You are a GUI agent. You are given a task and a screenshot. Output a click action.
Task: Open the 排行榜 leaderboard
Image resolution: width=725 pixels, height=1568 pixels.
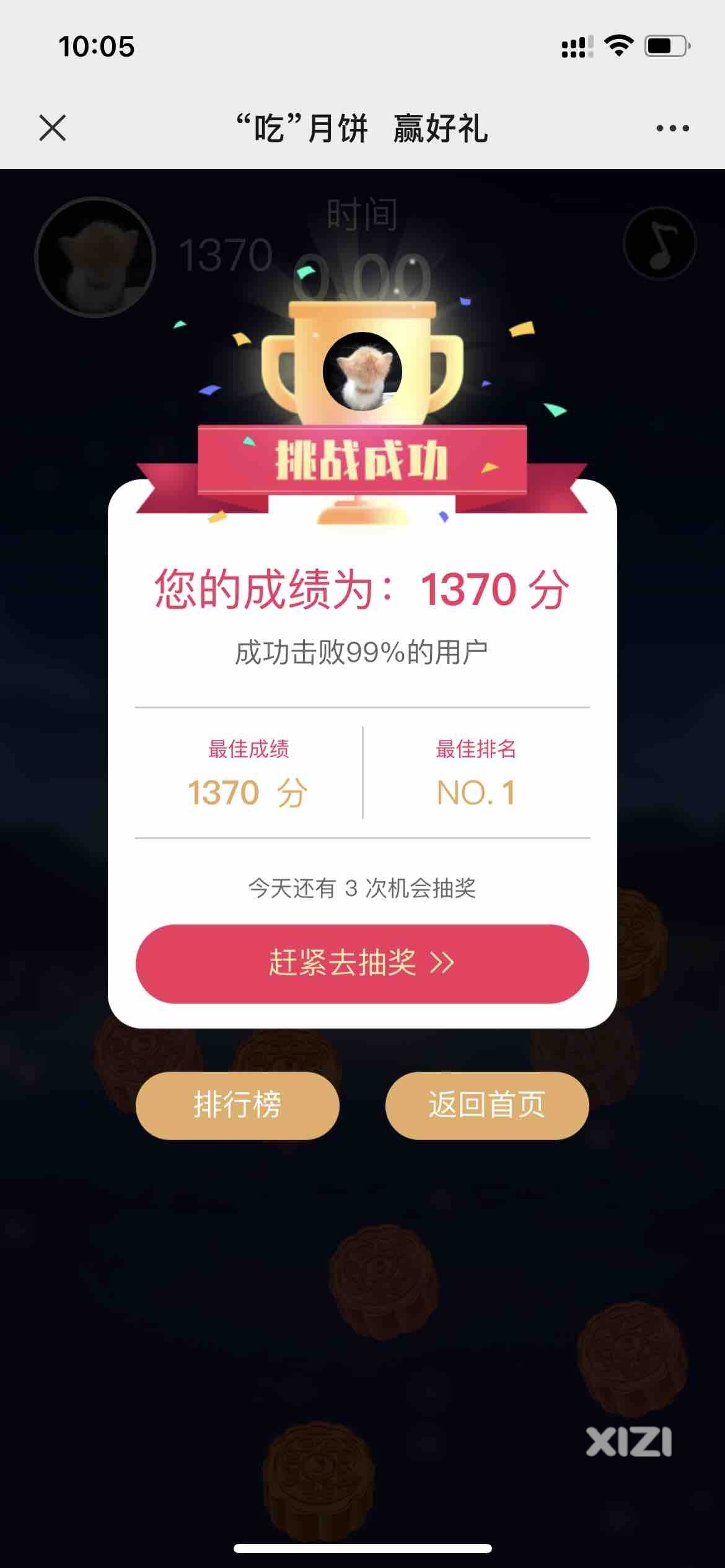click(x=237, y=1105)
